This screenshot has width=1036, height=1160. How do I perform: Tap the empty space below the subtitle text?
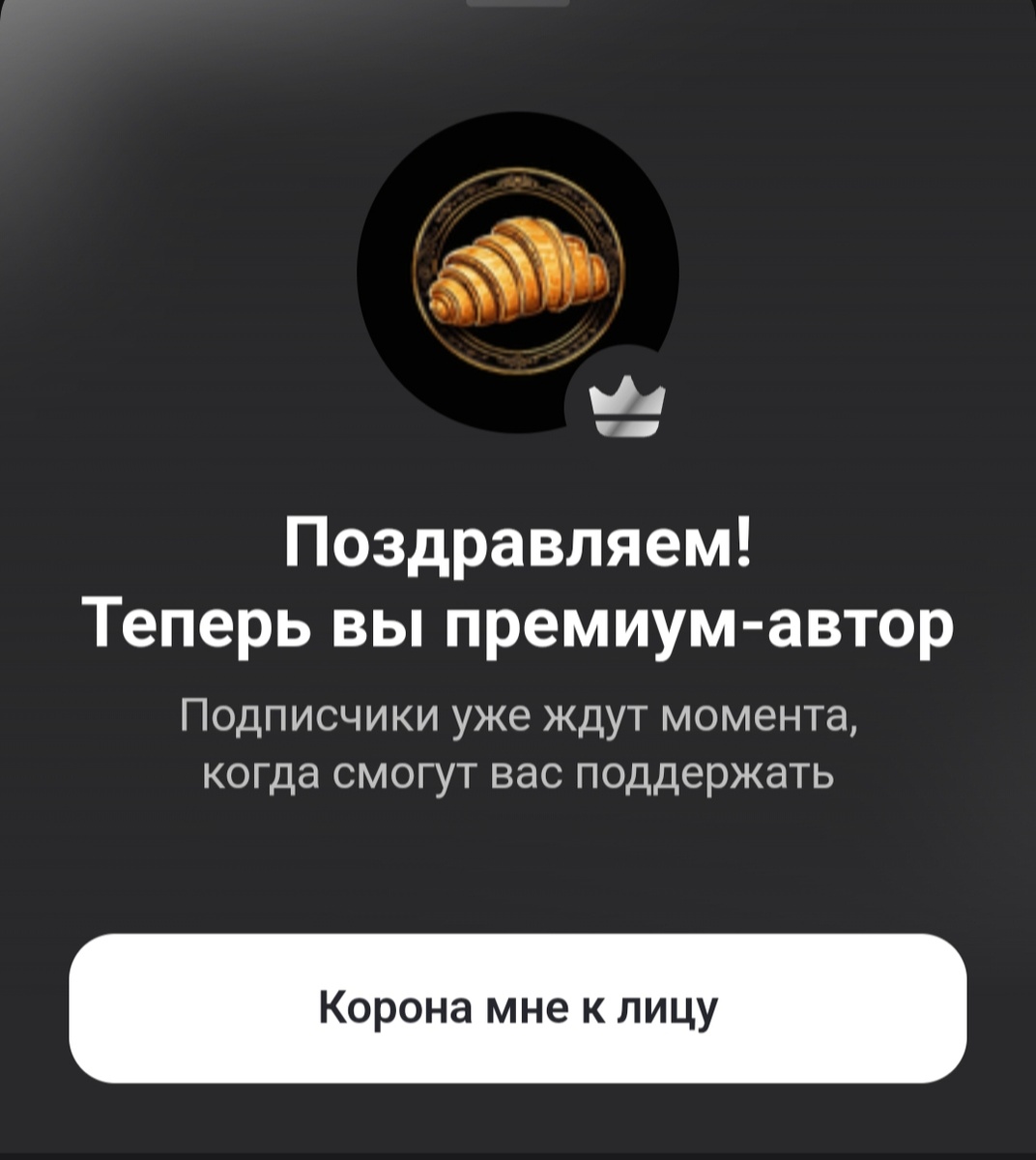coord(518,860)
